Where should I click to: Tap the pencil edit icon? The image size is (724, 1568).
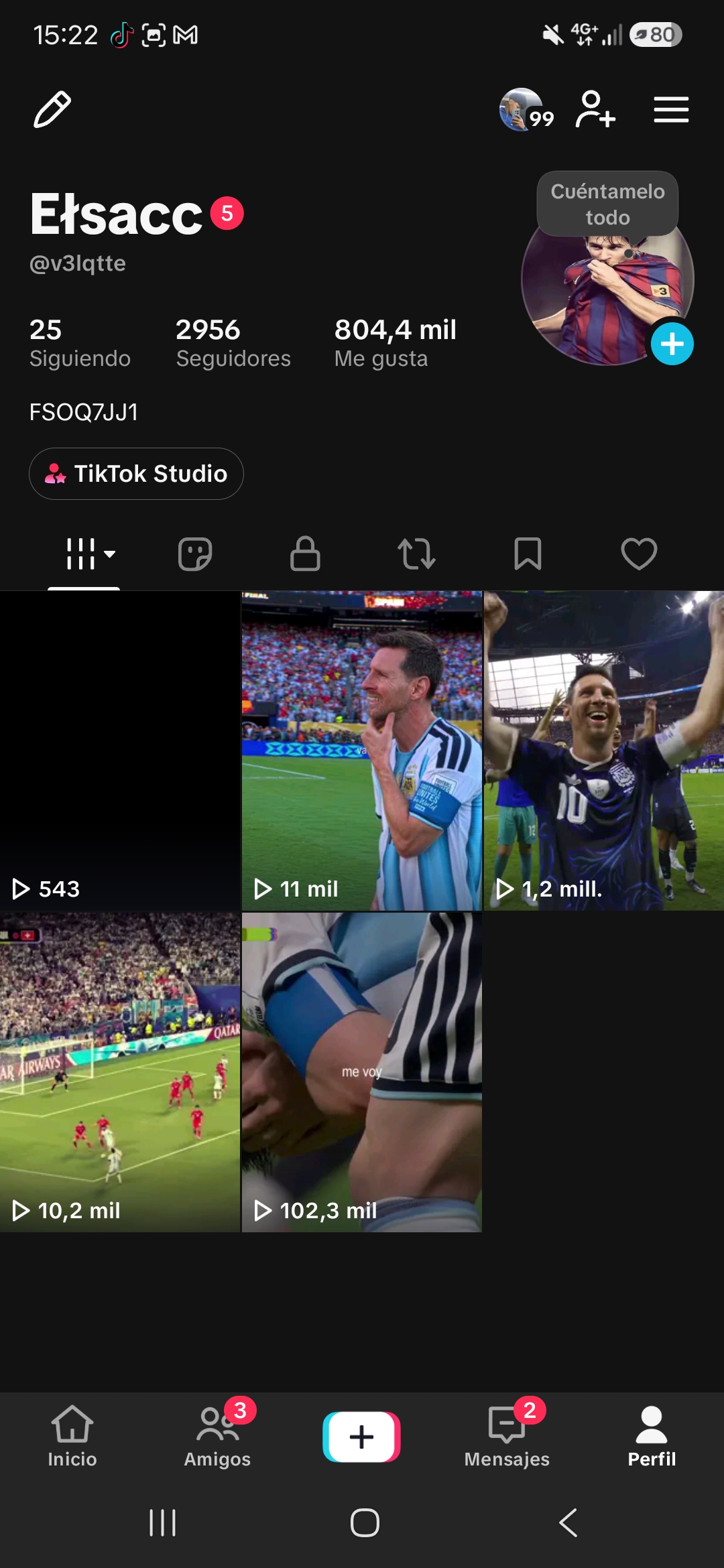point(52,109)
